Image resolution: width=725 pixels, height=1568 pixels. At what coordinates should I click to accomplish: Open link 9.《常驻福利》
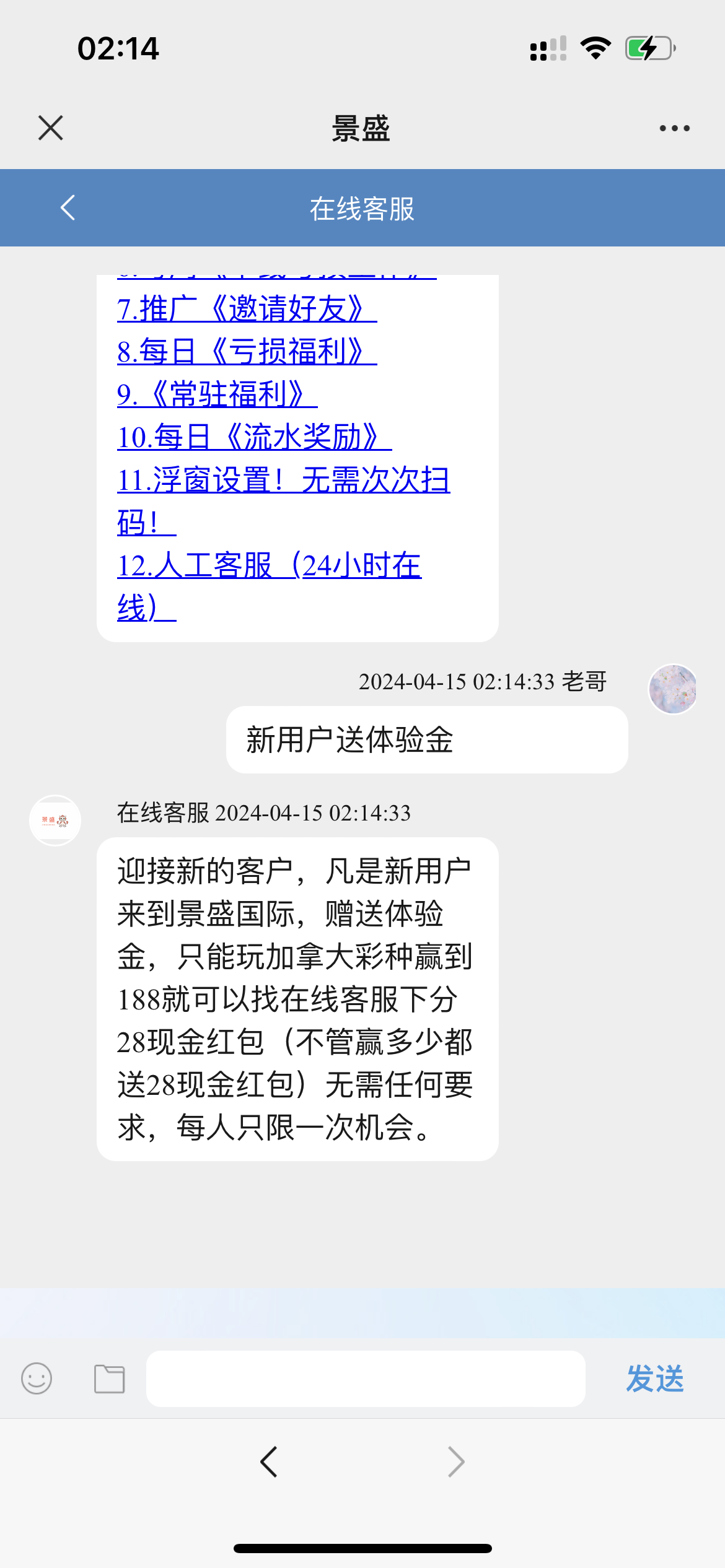217,394
